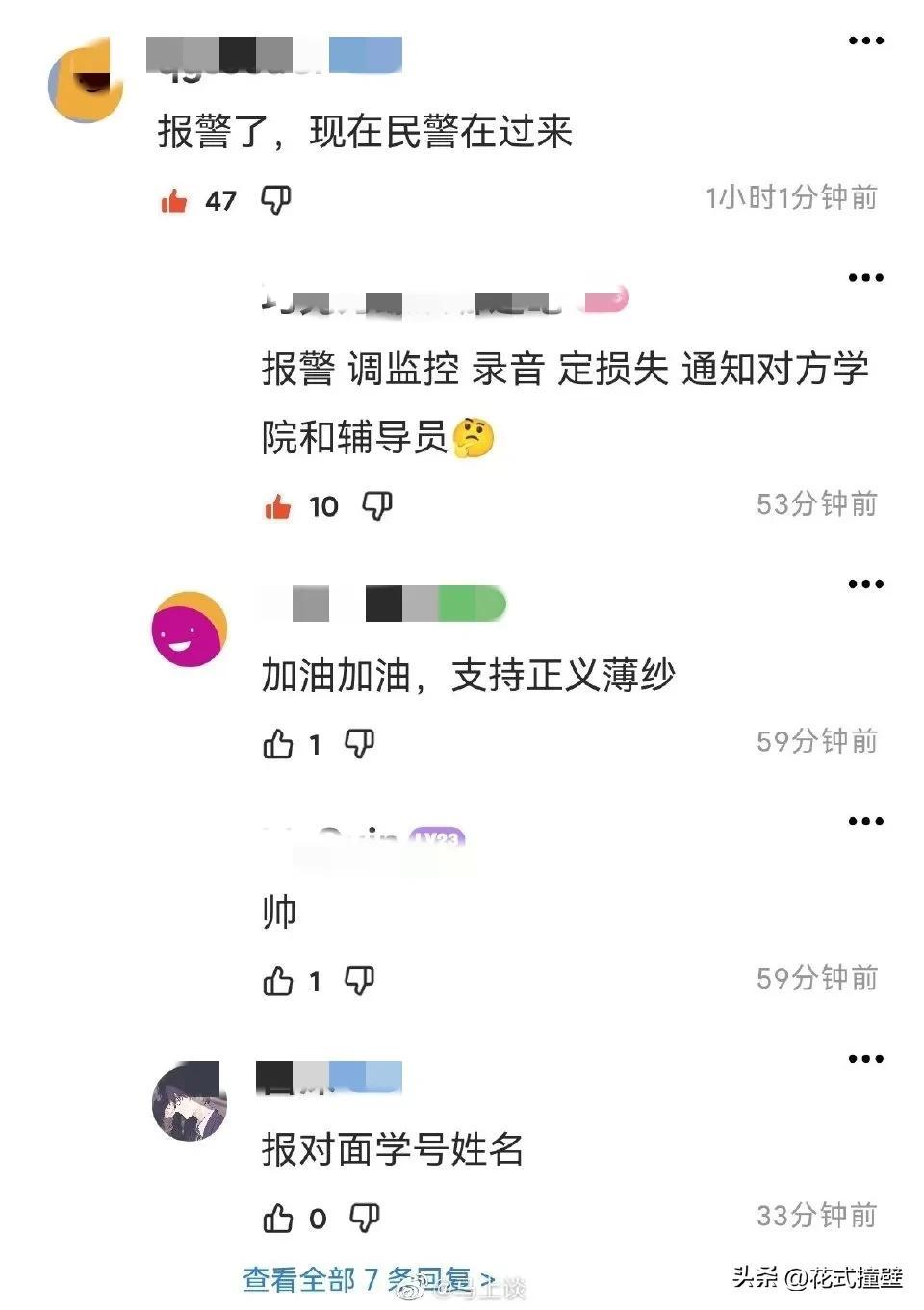Open options menu for the 加油加油 comment
Image resolution: width=924 pixels, height=1310 pixels.
867,582
